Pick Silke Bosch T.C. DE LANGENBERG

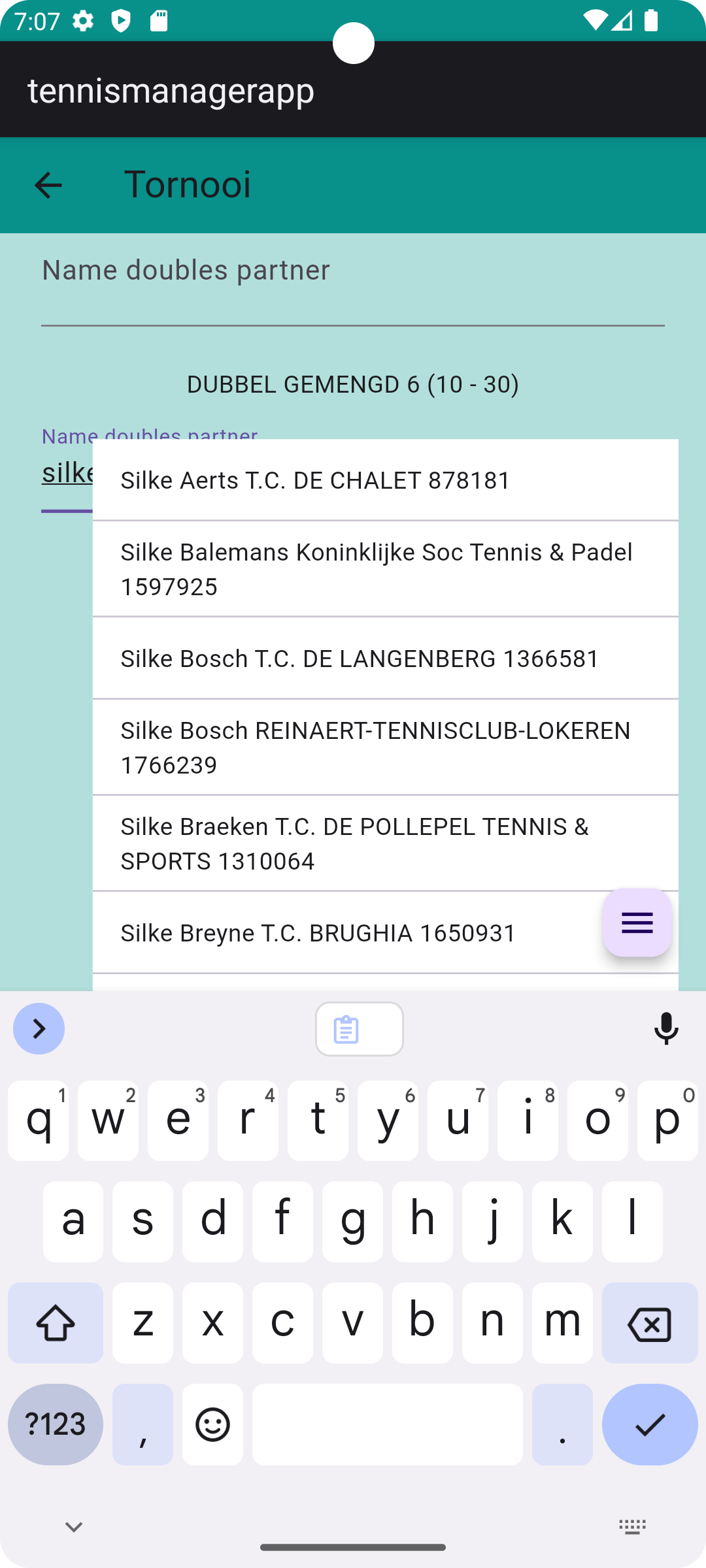[384, 659]
